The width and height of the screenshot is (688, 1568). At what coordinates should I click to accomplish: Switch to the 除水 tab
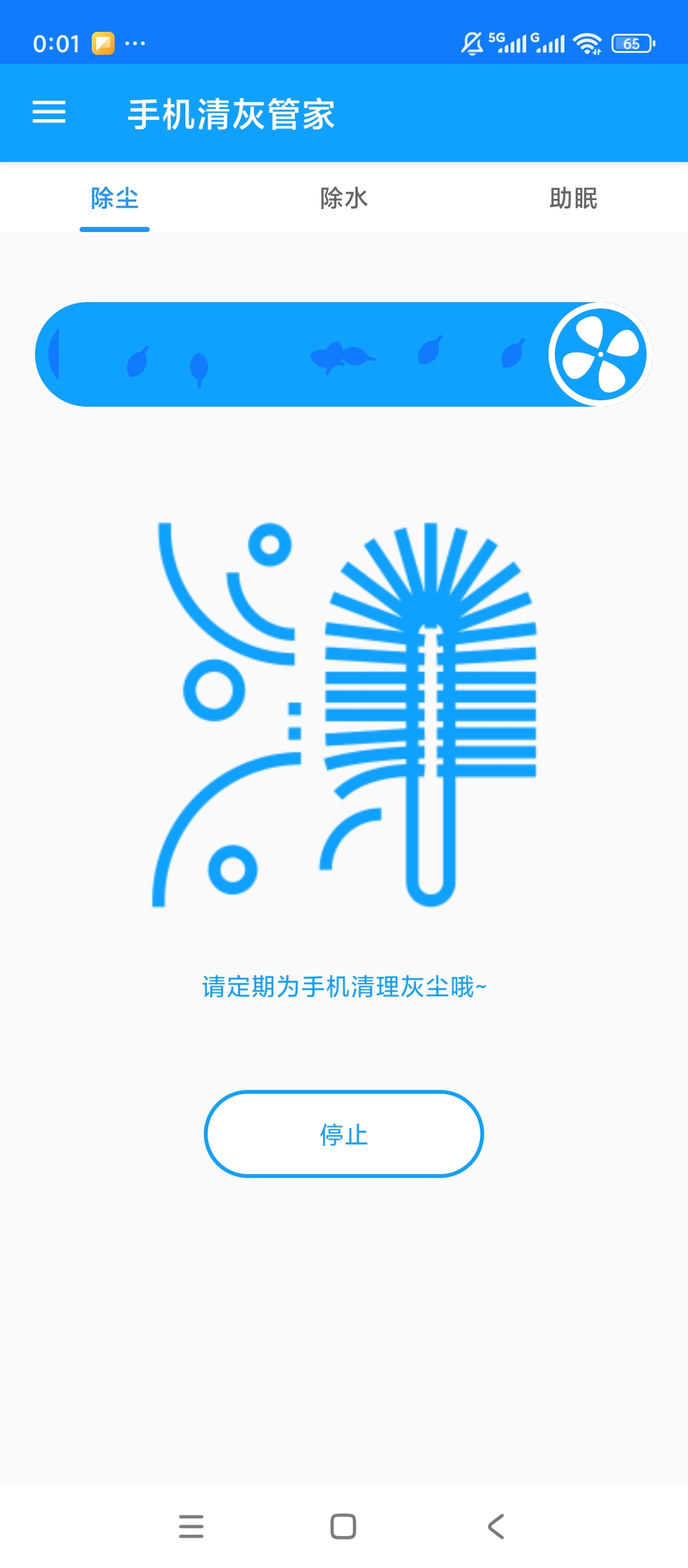coord(344,198)
